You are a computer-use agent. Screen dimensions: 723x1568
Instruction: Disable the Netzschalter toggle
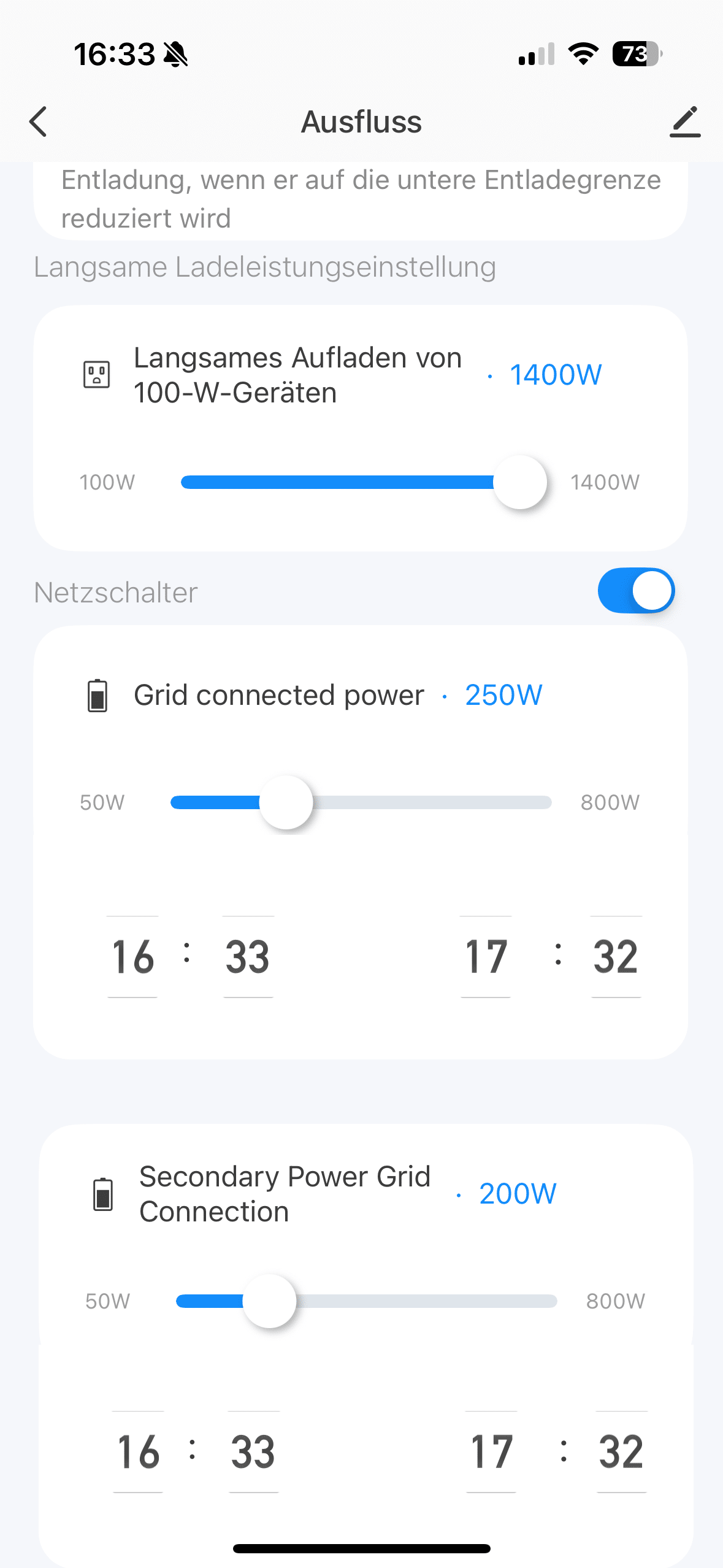click(x=635, y=590)
